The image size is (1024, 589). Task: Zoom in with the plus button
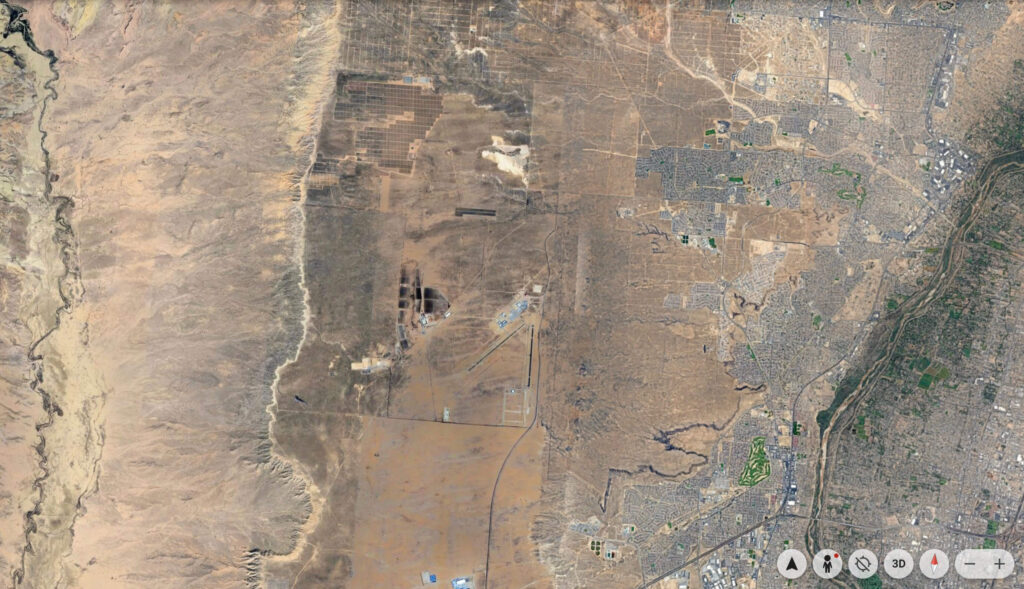(x=999, y=564)
